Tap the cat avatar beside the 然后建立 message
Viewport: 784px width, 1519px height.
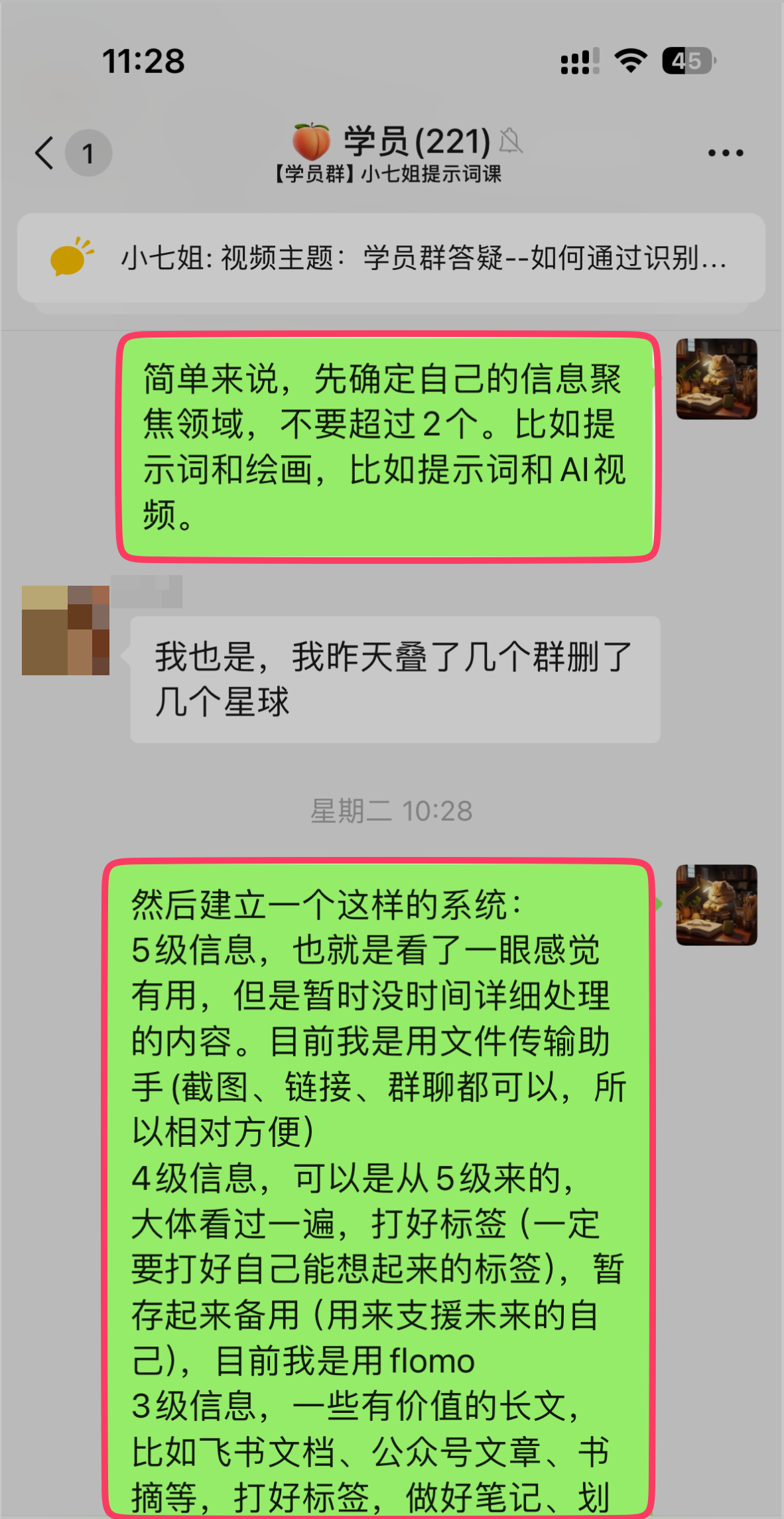click(x=716, y=905)
